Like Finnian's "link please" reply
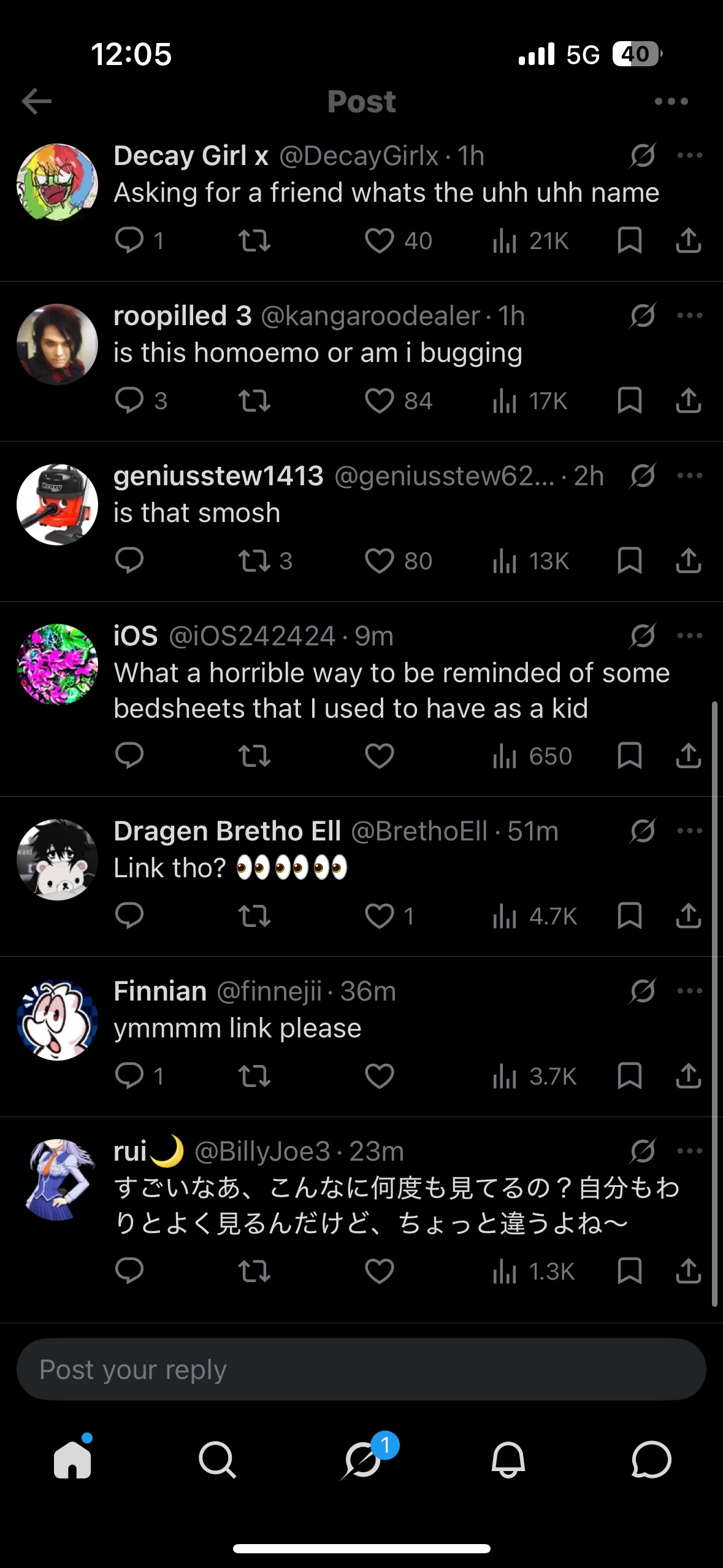 tap(380, 1076)
